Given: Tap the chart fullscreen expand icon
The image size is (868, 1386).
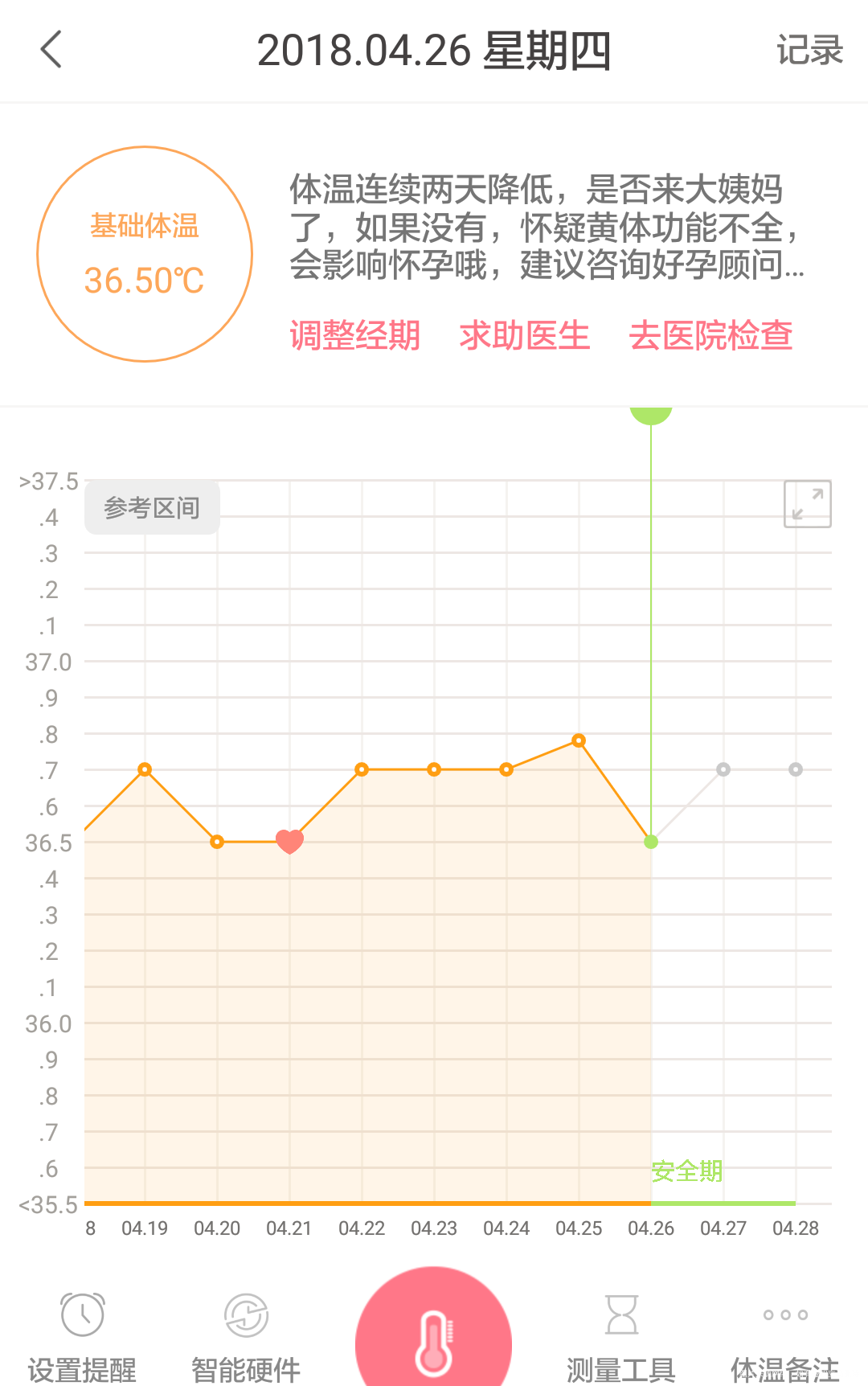Looking at the screenshot, I should coord(806,503).
